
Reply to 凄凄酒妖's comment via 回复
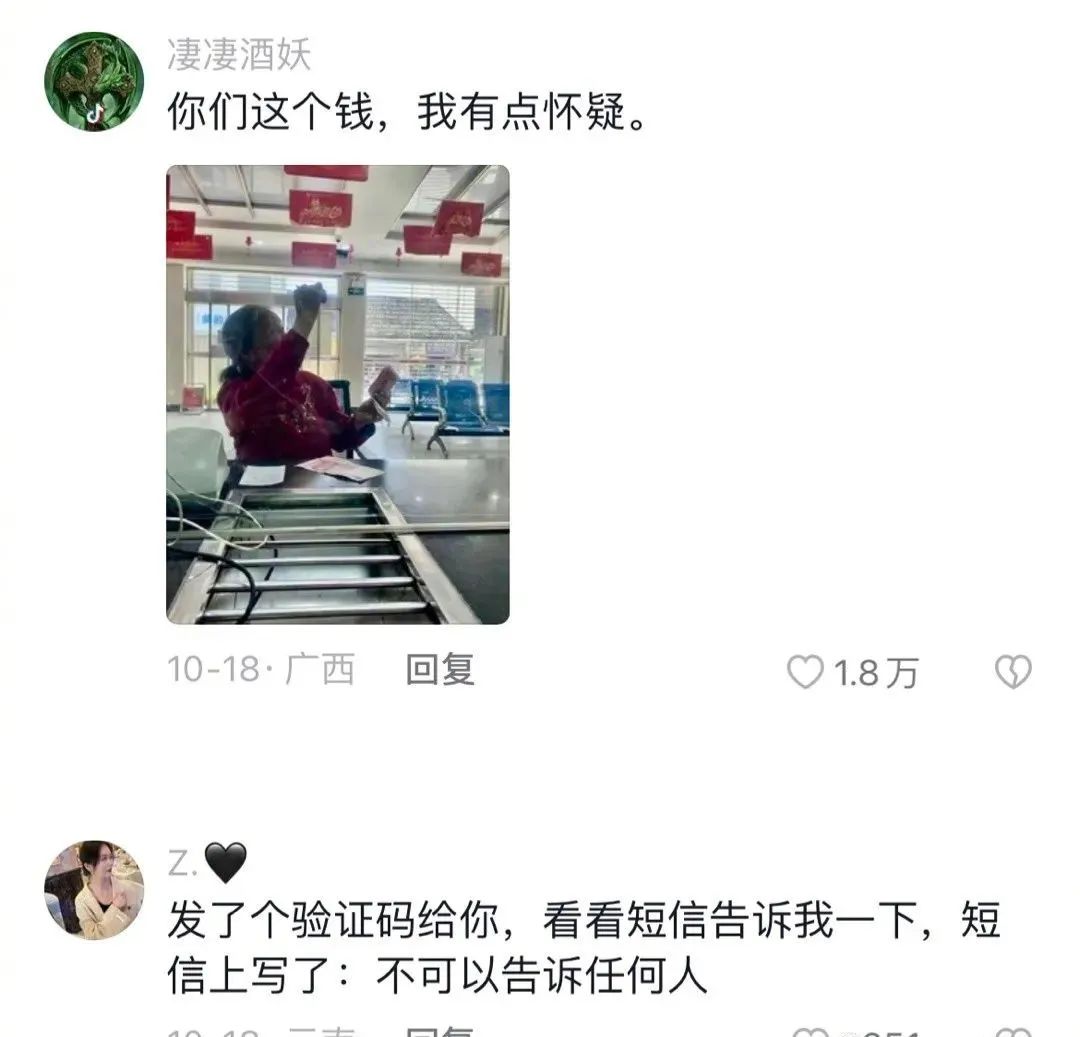coord(440,670)
